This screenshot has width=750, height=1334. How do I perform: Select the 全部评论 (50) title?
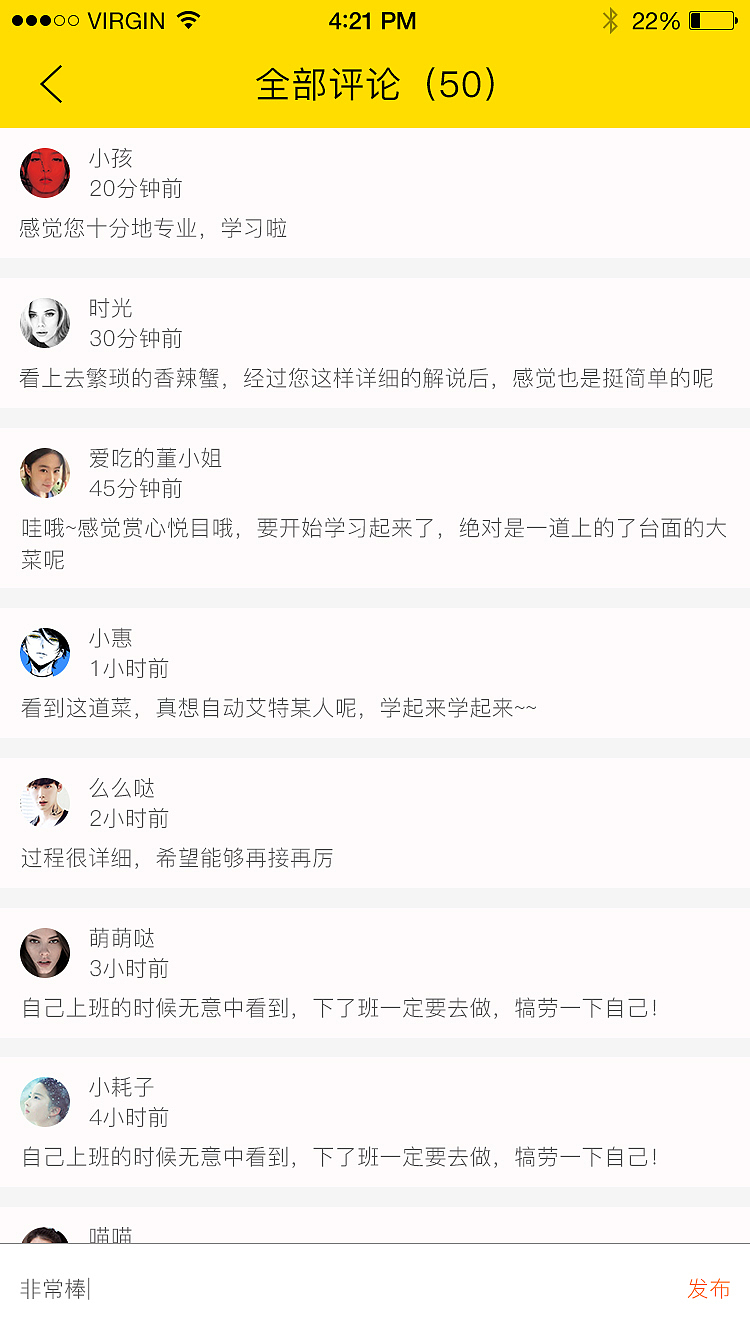pyautogui.click(x=375, y=85)
